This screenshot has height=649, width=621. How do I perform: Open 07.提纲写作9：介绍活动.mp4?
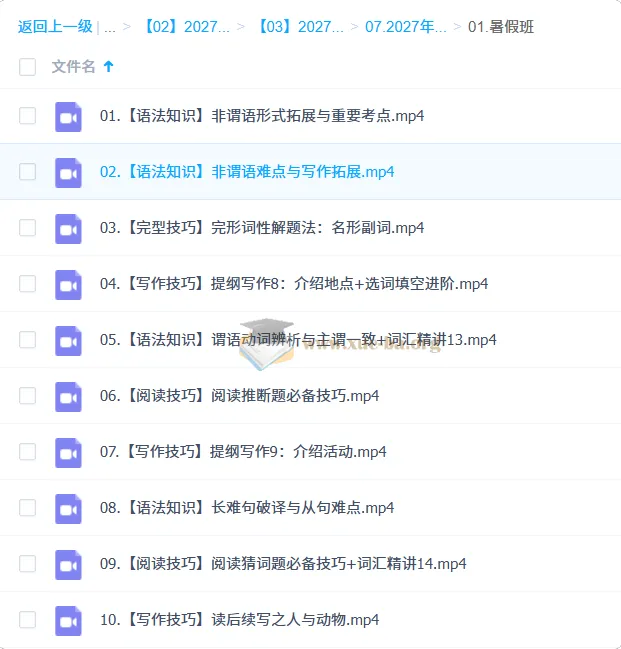tap(243, 452)
